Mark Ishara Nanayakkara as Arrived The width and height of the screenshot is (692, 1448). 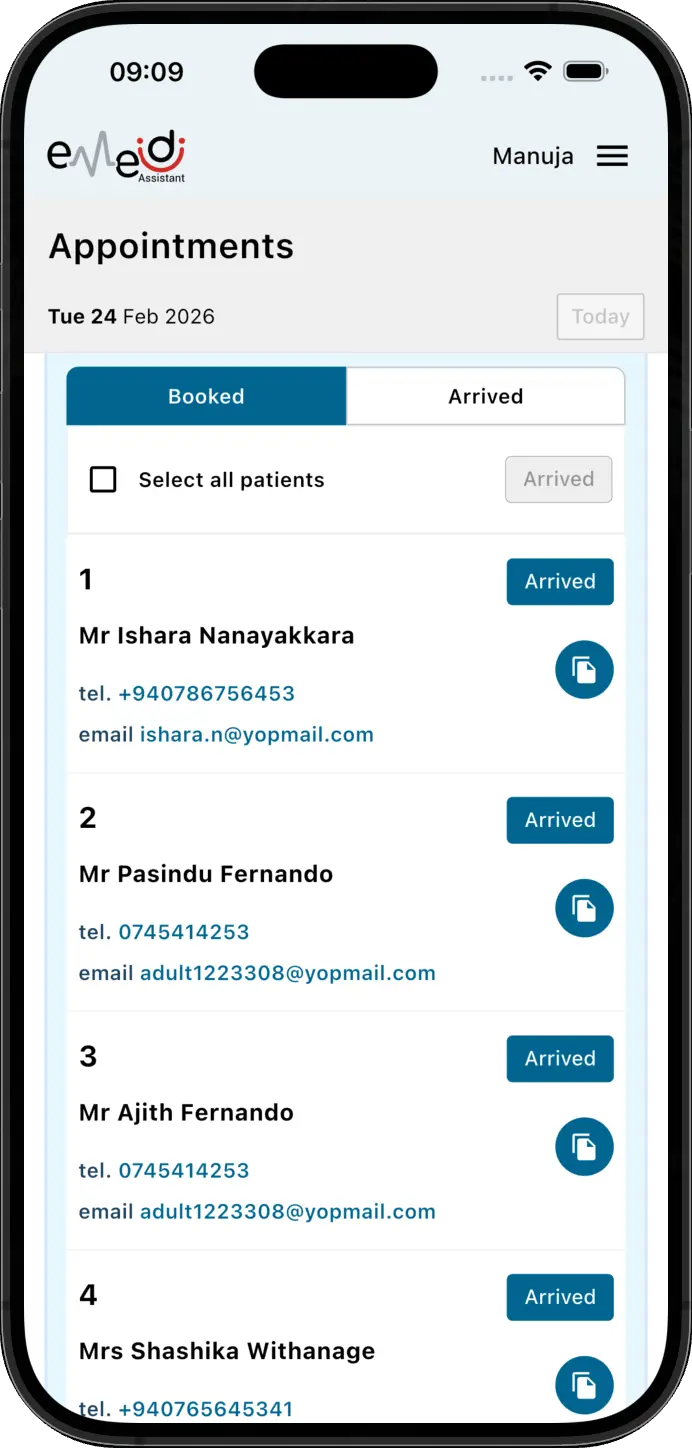(x=559, y=582)
